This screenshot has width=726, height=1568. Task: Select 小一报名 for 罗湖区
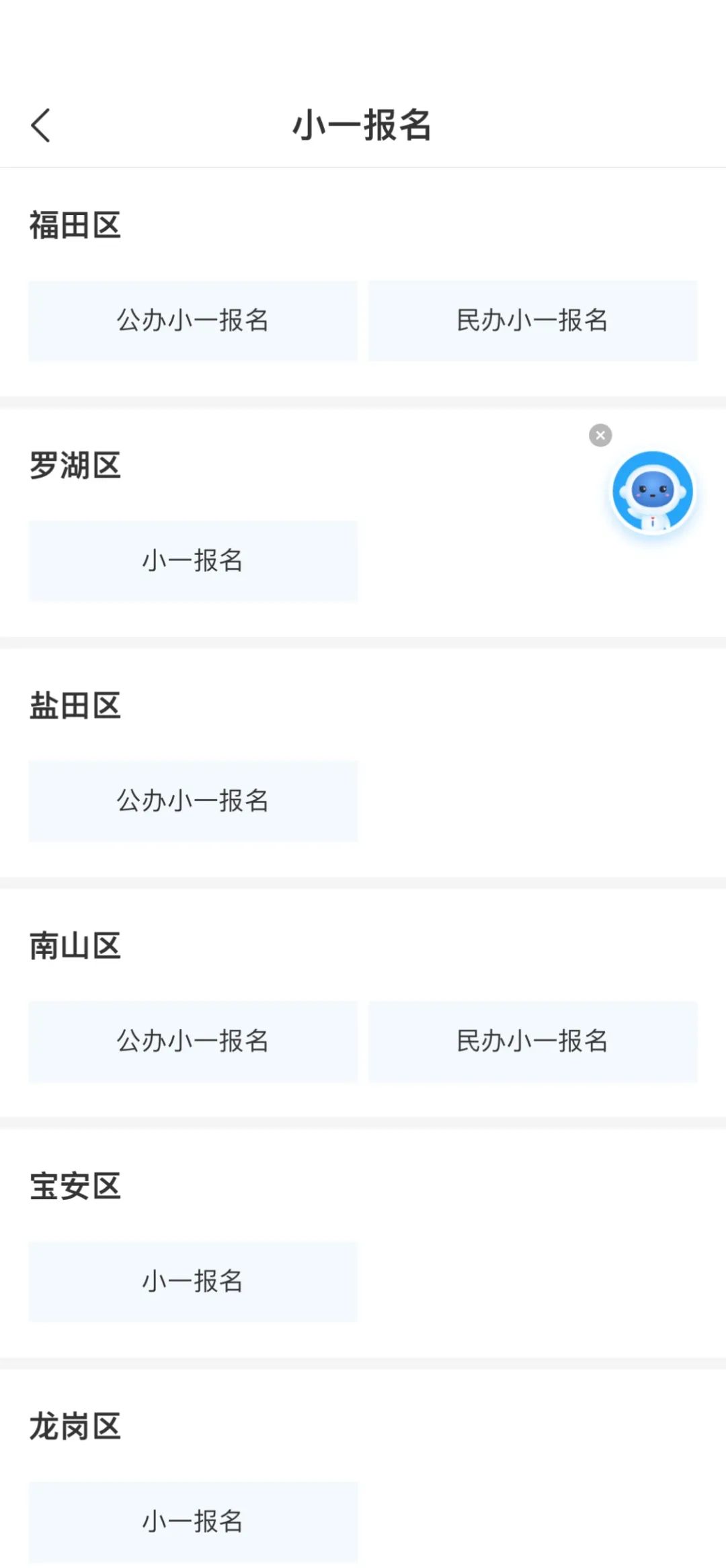coord(193,561)
